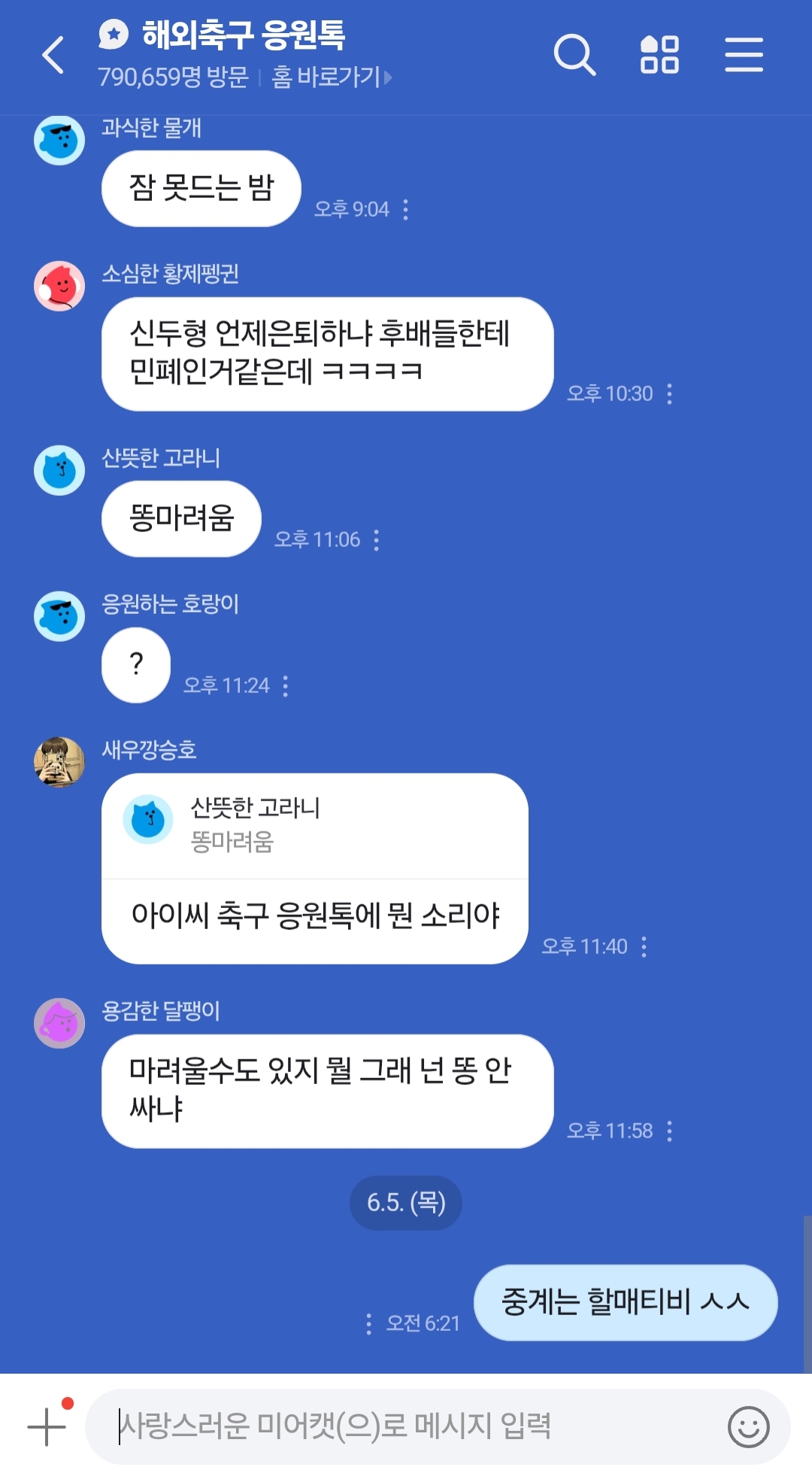
Task: Open the emoji picker
Action: point(748,1426)
